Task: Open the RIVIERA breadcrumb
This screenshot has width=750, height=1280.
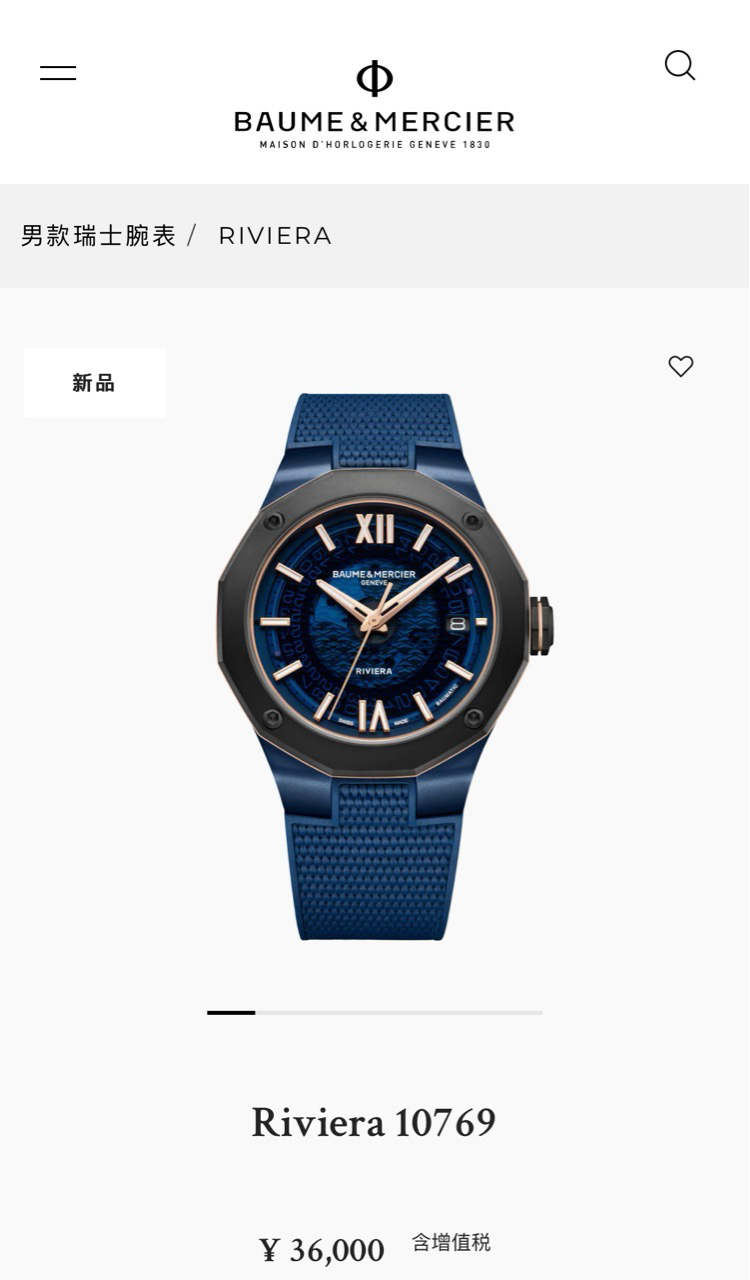Action: 275,236
